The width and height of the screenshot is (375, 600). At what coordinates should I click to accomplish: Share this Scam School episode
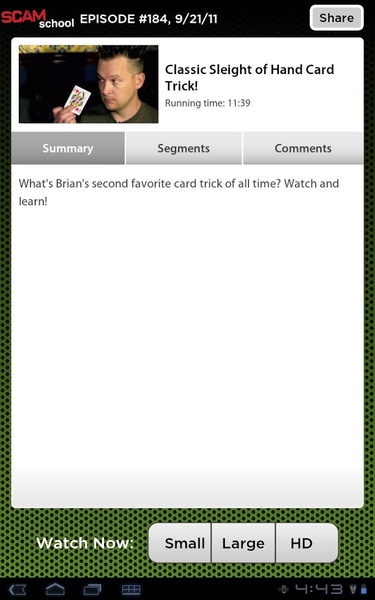click(x=336, y=18)
